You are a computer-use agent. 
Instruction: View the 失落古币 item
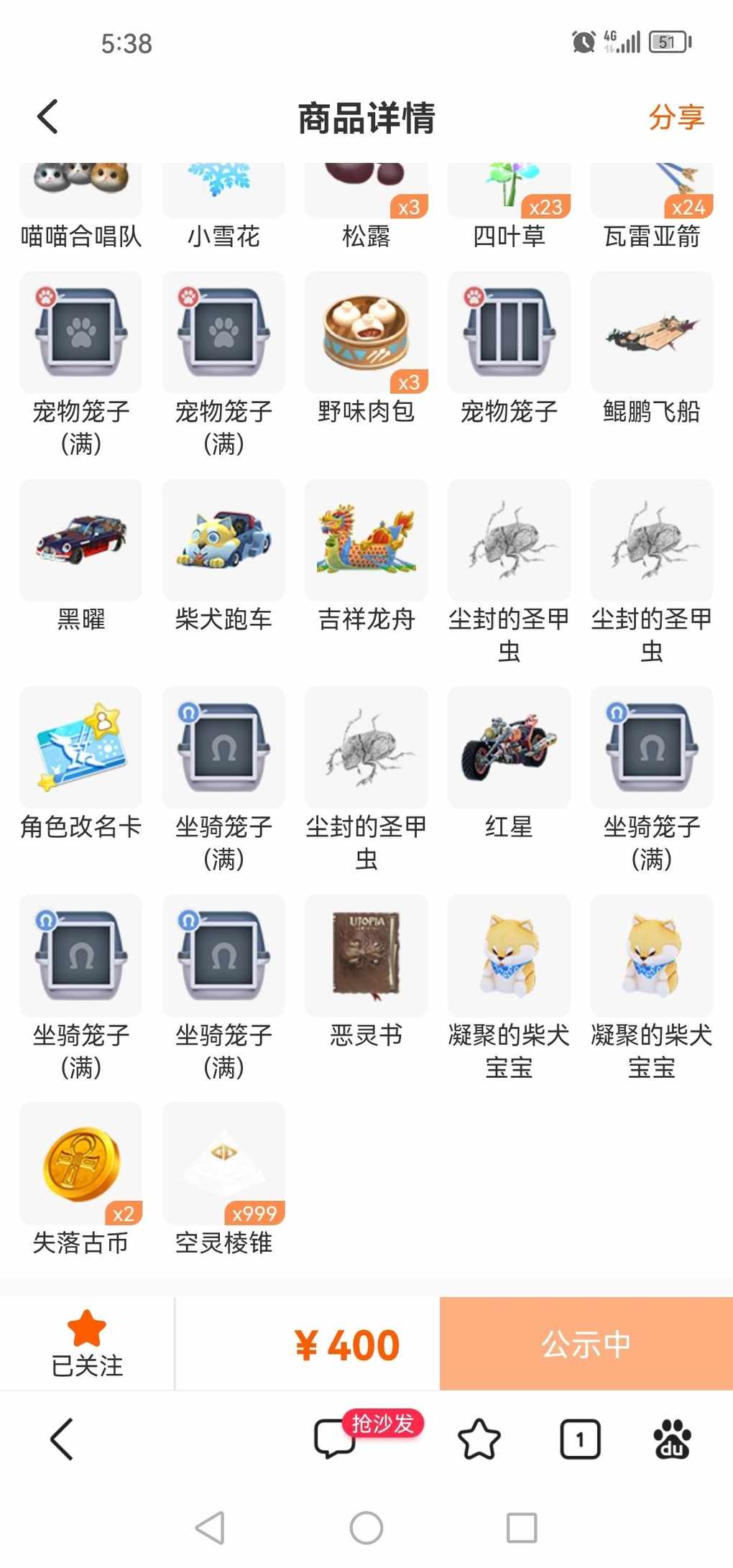[80, 1179]
